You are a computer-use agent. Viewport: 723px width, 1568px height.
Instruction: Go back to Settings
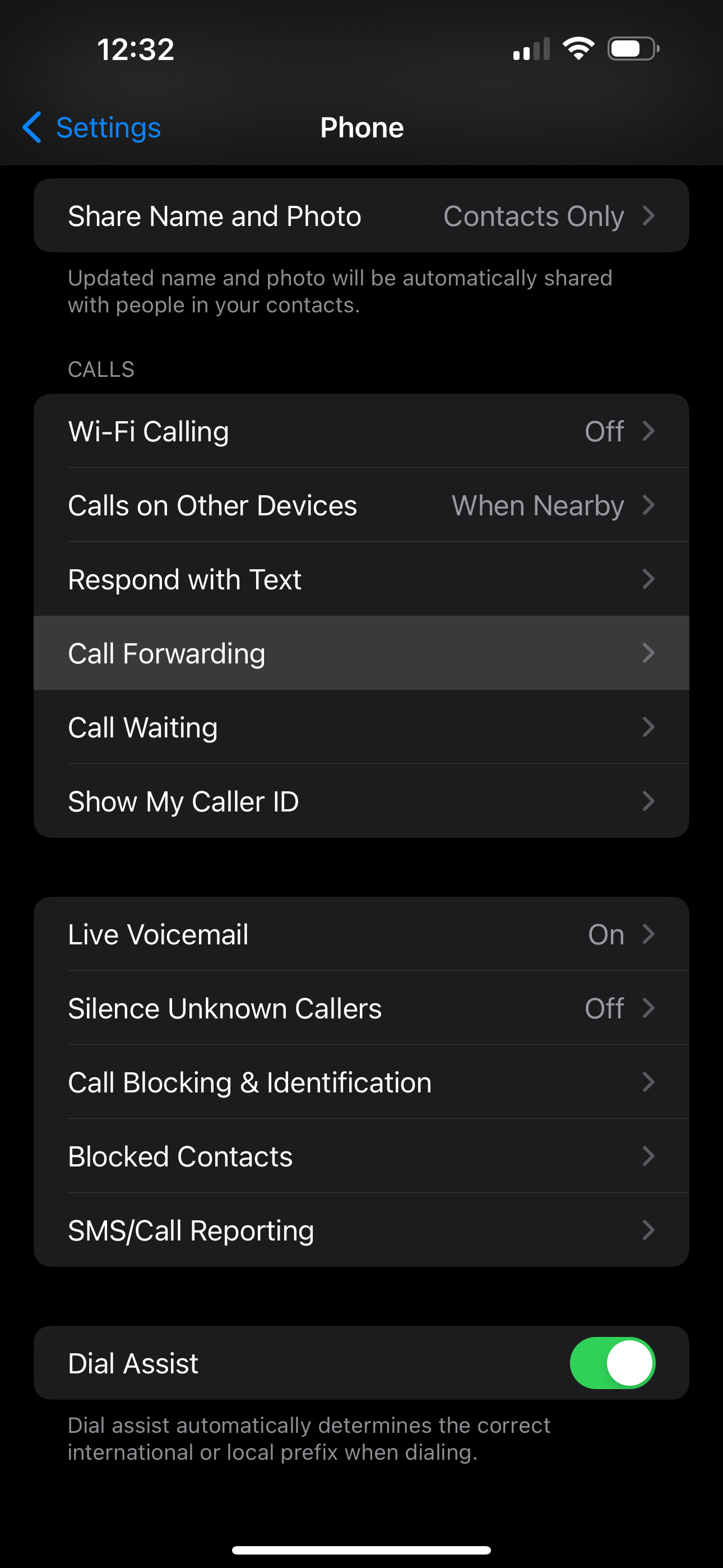pyautogui.click(x=91, y=128)
